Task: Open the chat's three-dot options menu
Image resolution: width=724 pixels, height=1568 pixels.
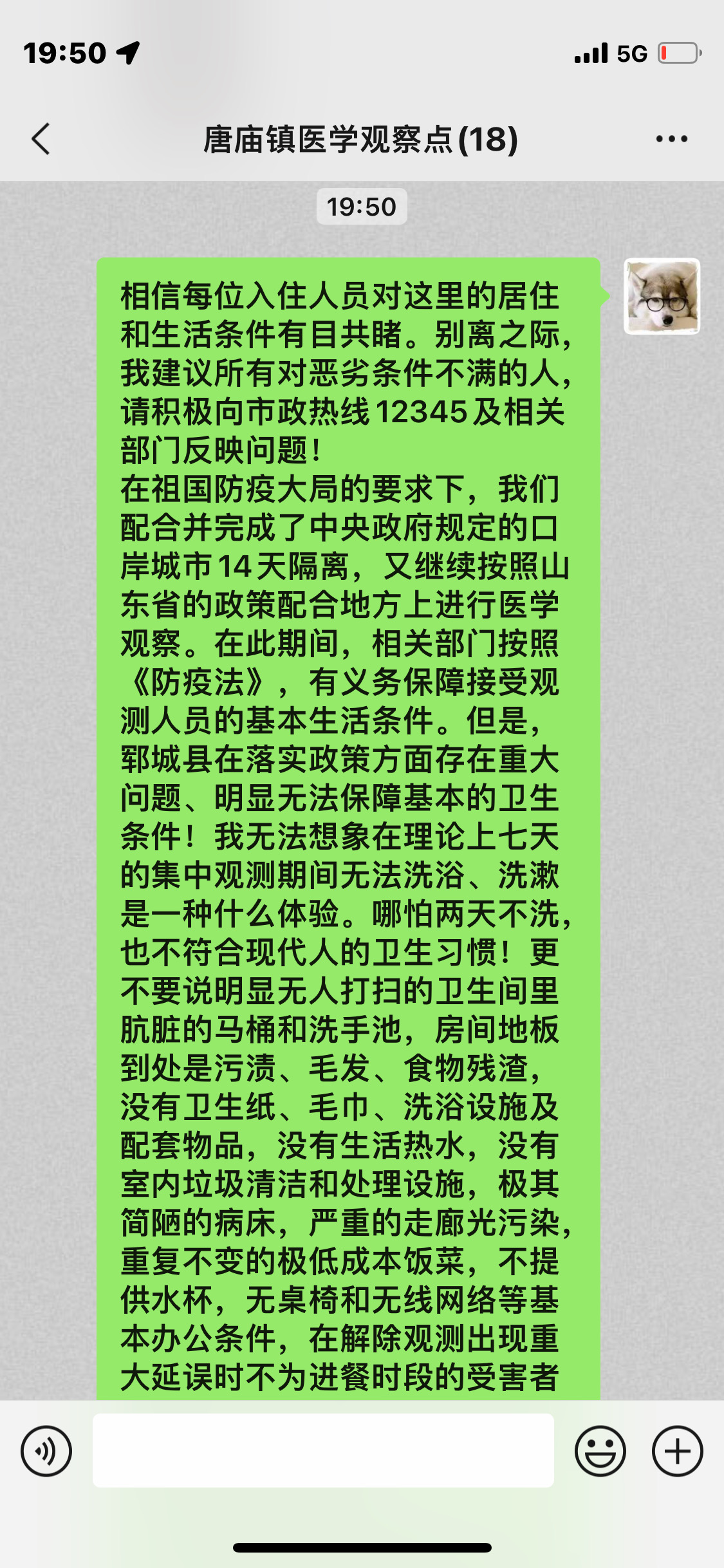Action: (671, 139)
